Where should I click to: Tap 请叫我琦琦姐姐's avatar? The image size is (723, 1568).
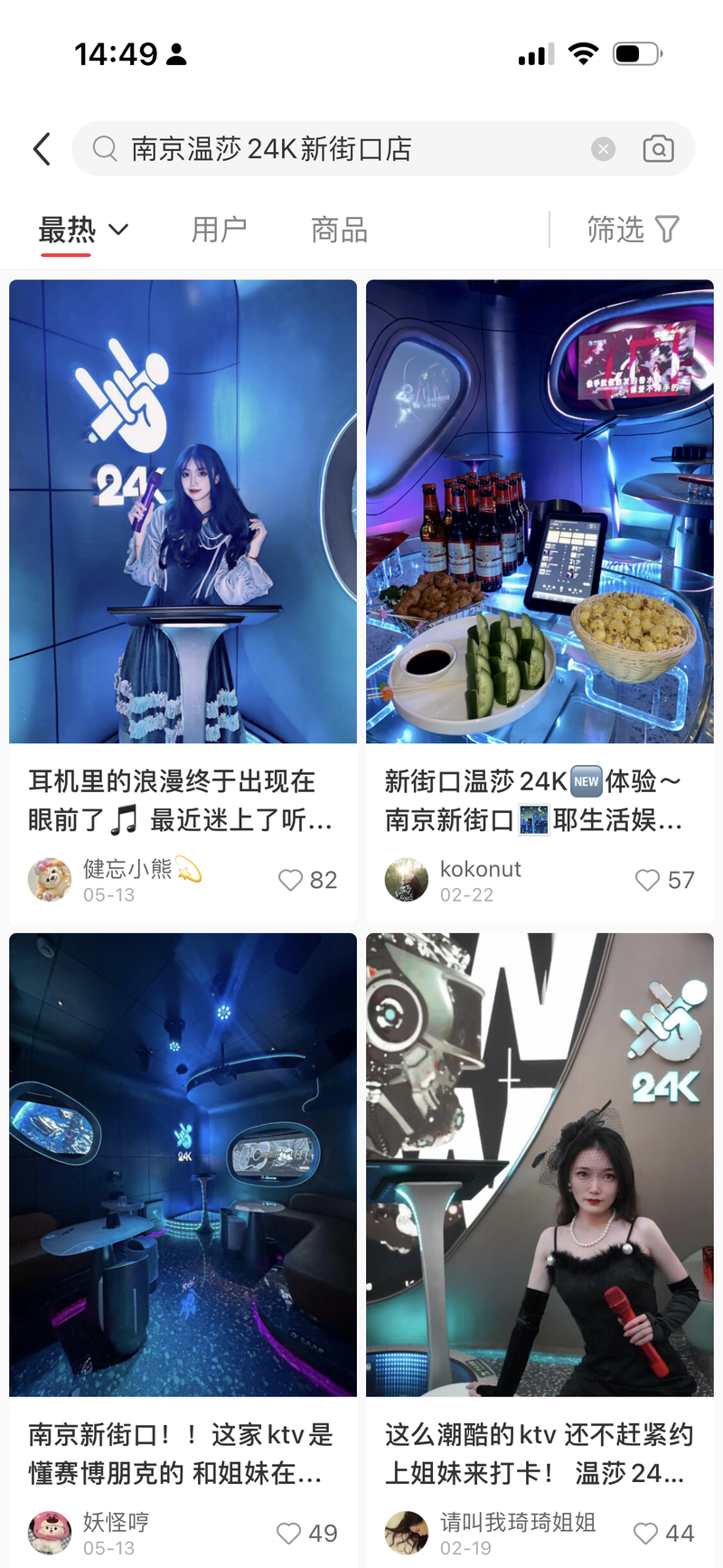[x=406, y=1533]
